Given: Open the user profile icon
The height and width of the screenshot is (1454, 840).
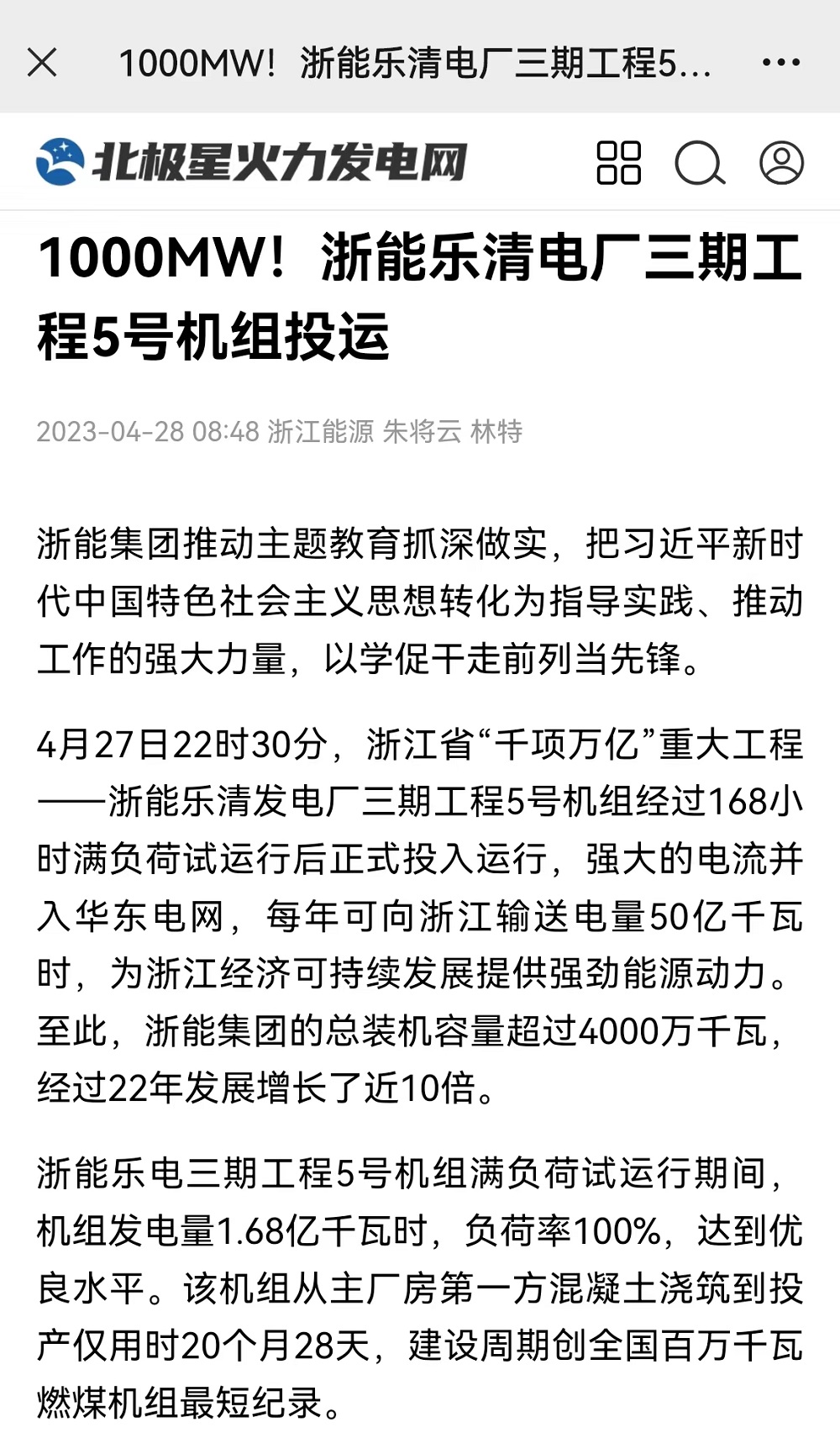Looking at the screenshot, I should 781,162.
